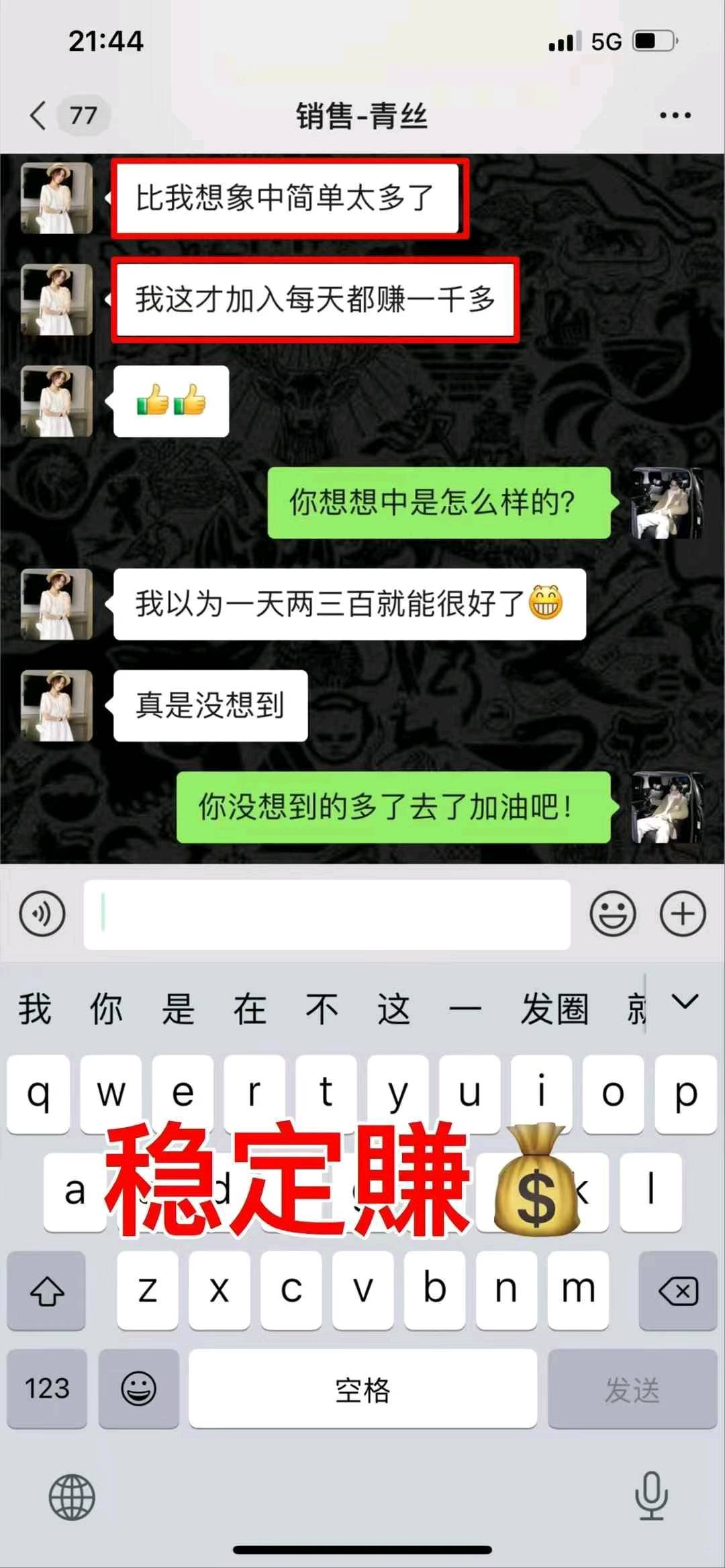The image size is (725, 1568).
Task: Tap the shift key
Action: point(46,1290)
